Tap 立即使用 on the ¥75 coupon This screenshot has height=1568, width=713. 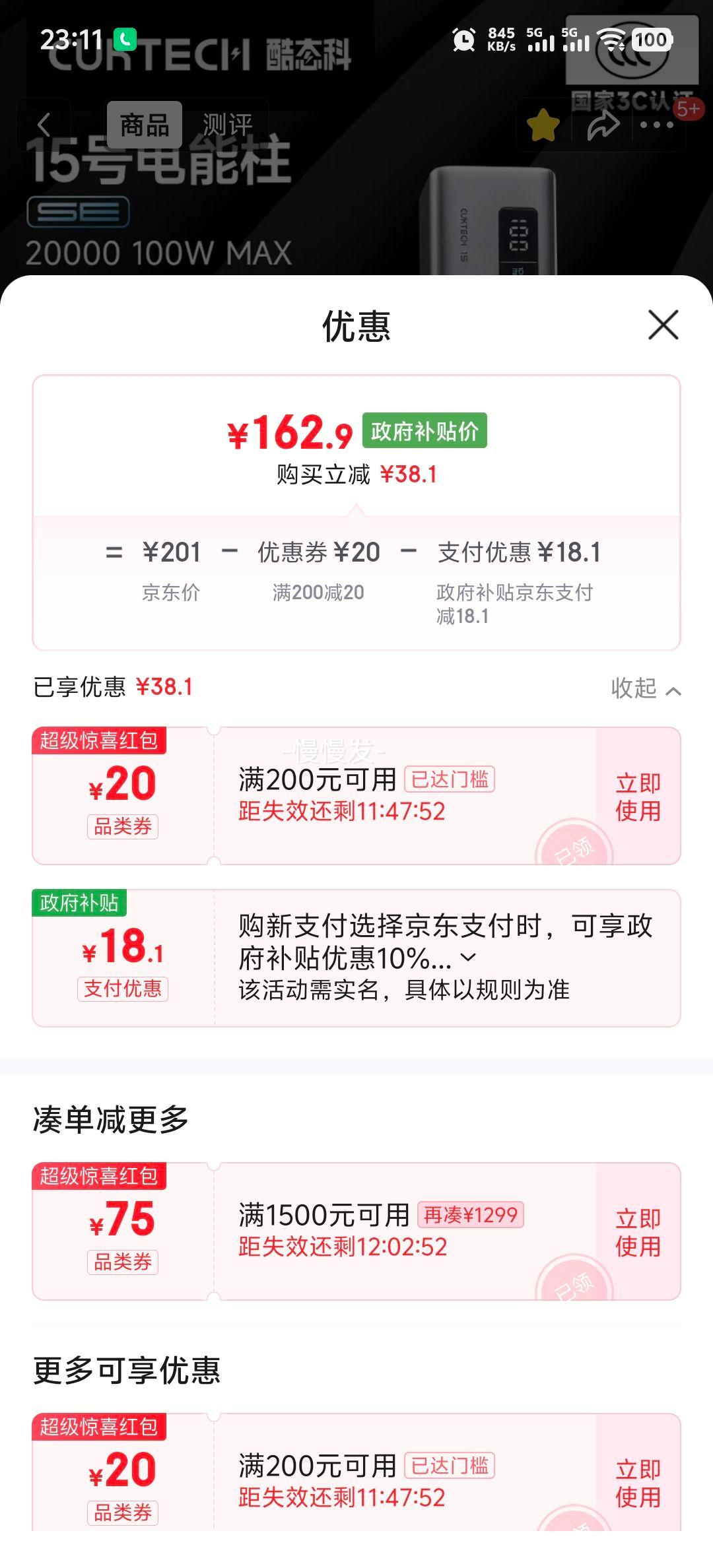coord(636,1231)
